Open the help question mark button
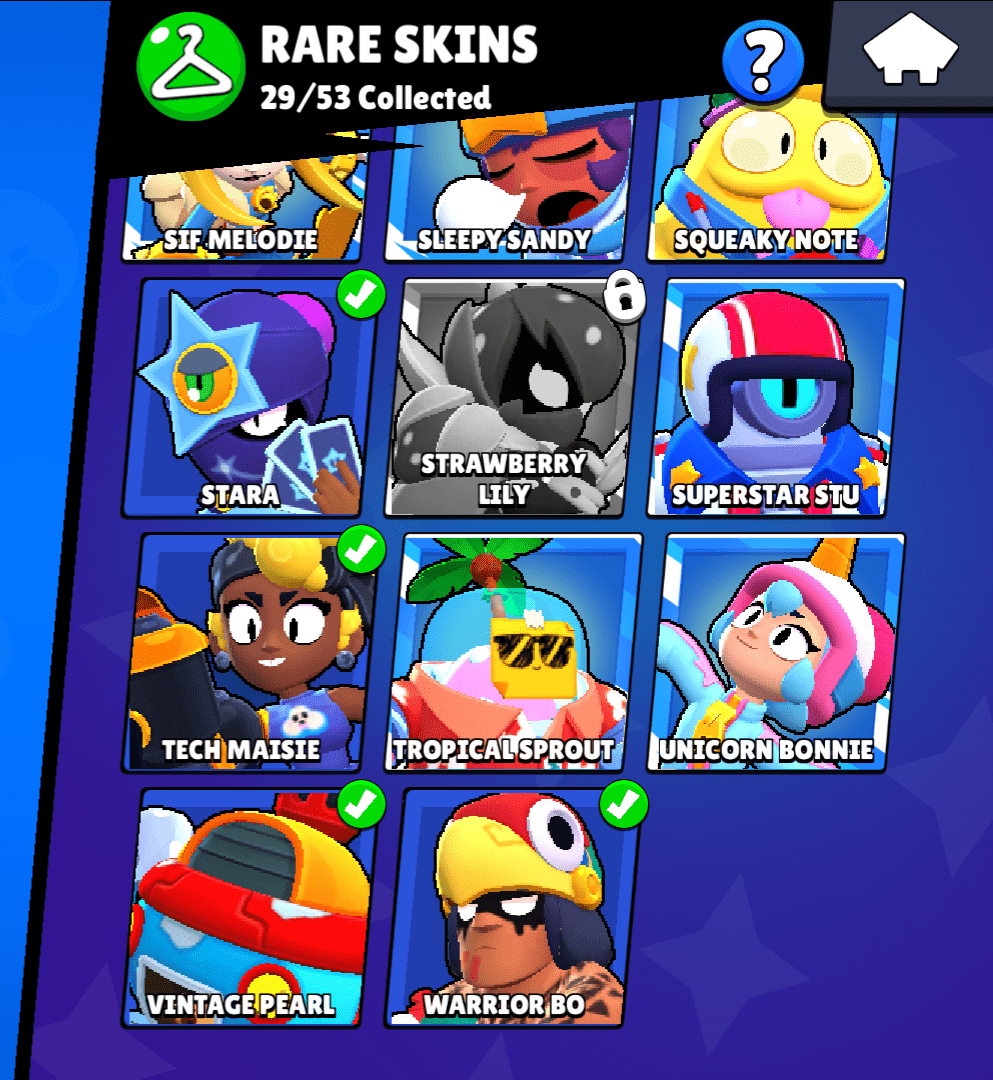Image resolution: width=993 pixels, height=1080 pixels. (763, 61)
